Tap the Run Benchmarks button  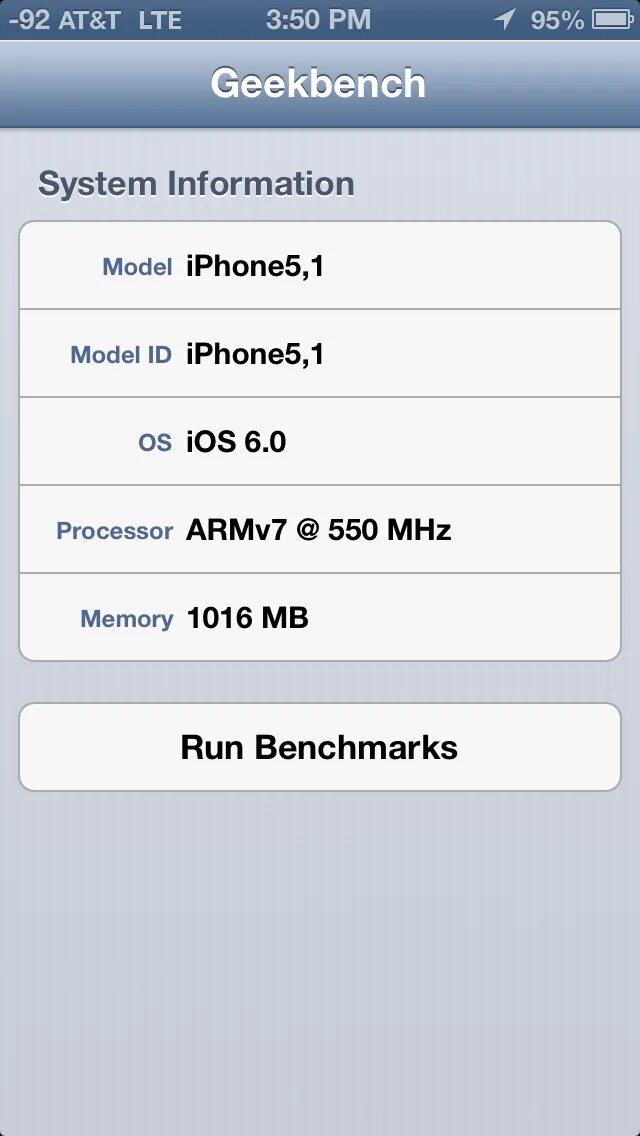(x=320, y=747)
